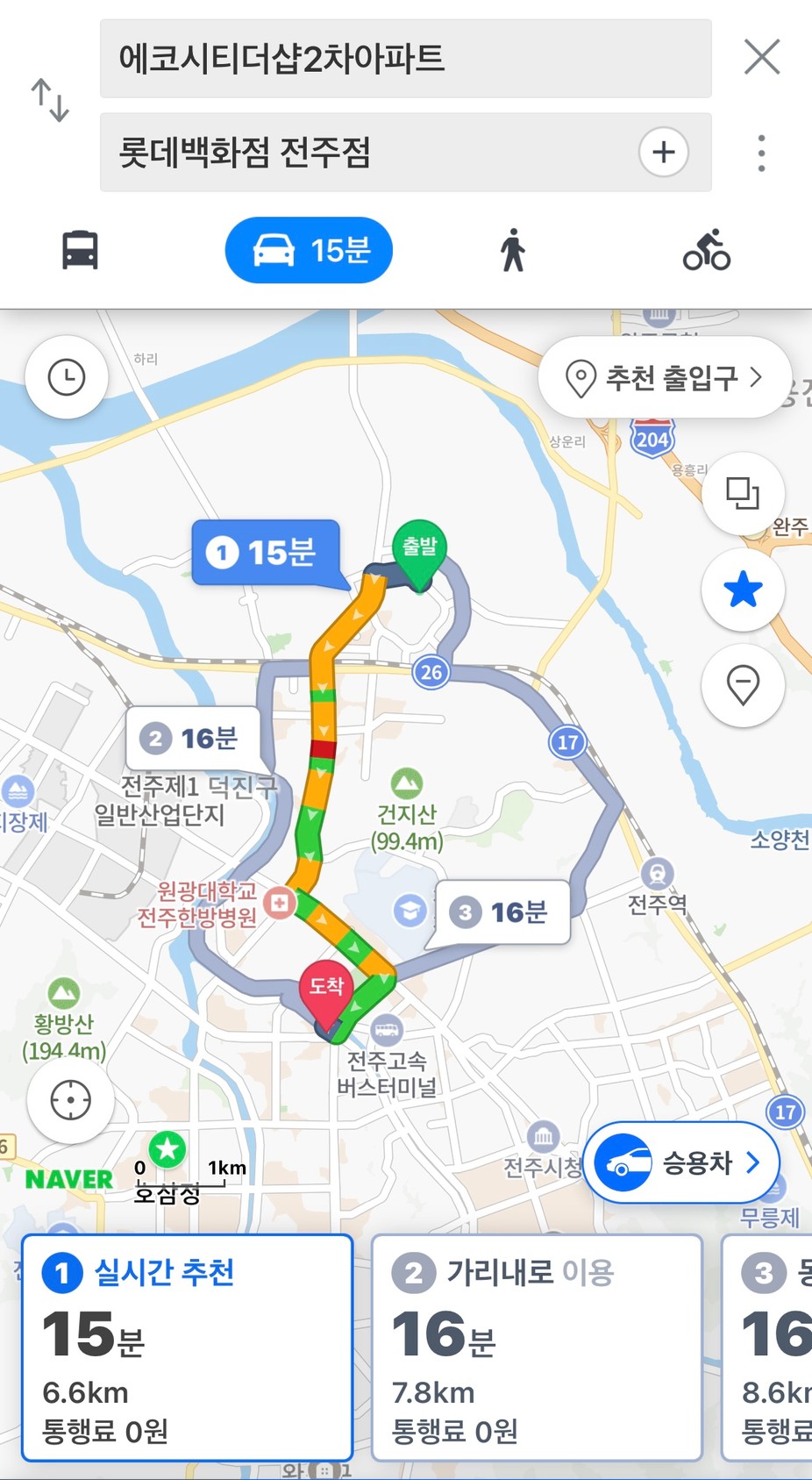The height and width of the screenshot is (1480, 812).
Task: Switch to bicycle directions
Action: tap(707, 250)
